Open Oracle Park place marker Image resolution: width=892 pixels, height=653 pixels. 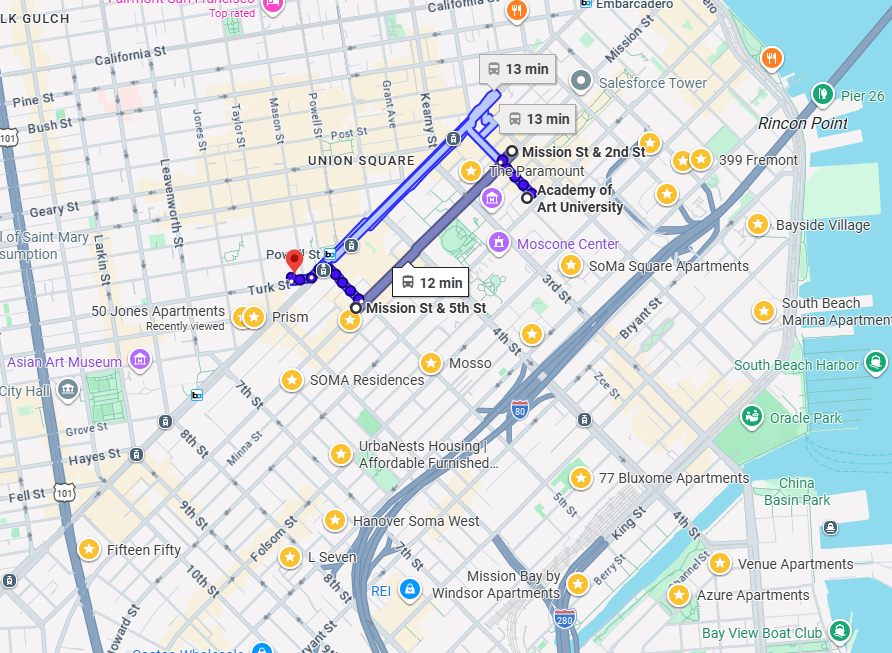[751, 416]
